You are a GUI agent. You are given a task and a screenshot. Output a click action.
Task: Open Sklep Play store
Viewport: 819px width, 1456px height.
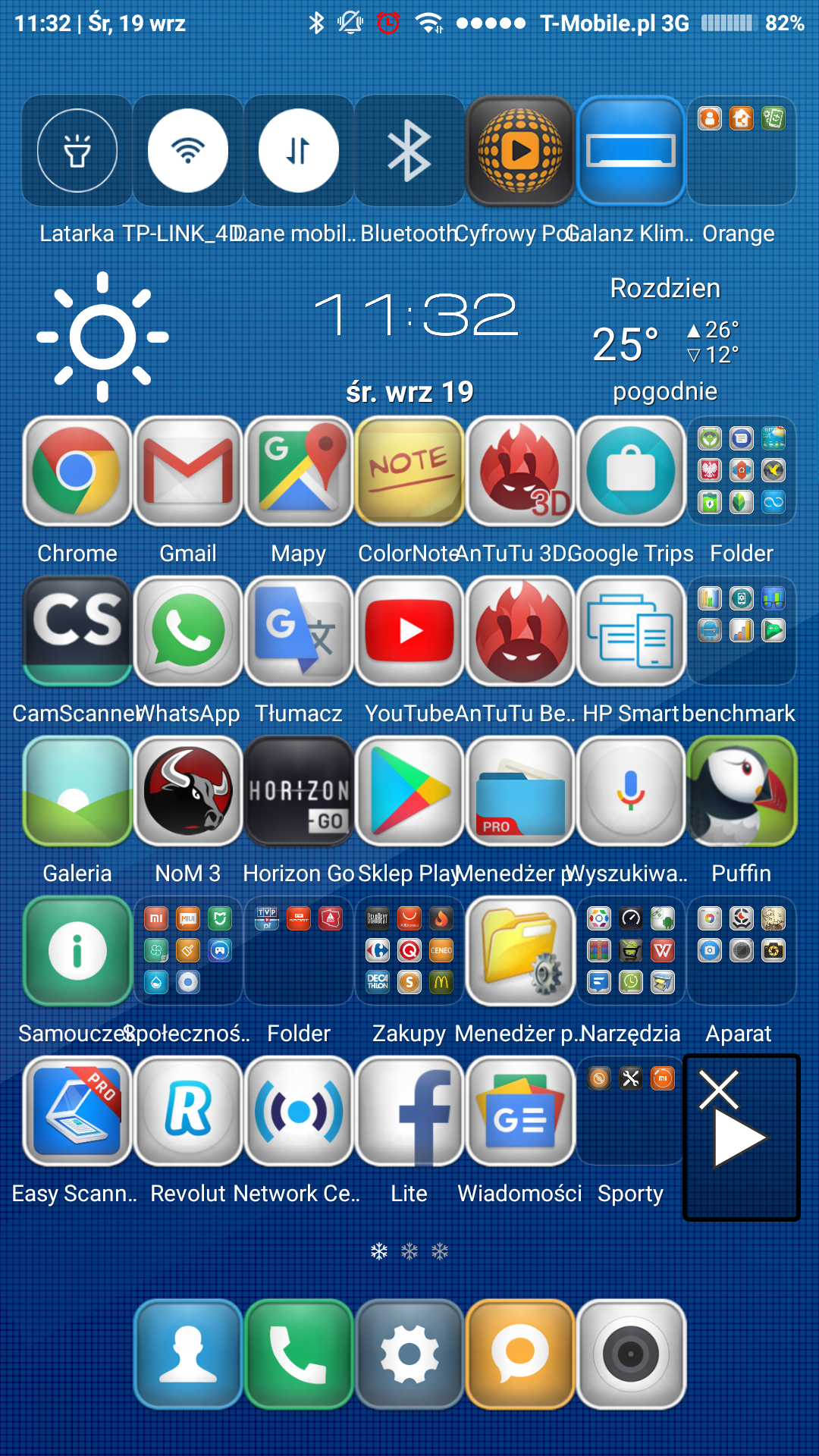[409, 792]
